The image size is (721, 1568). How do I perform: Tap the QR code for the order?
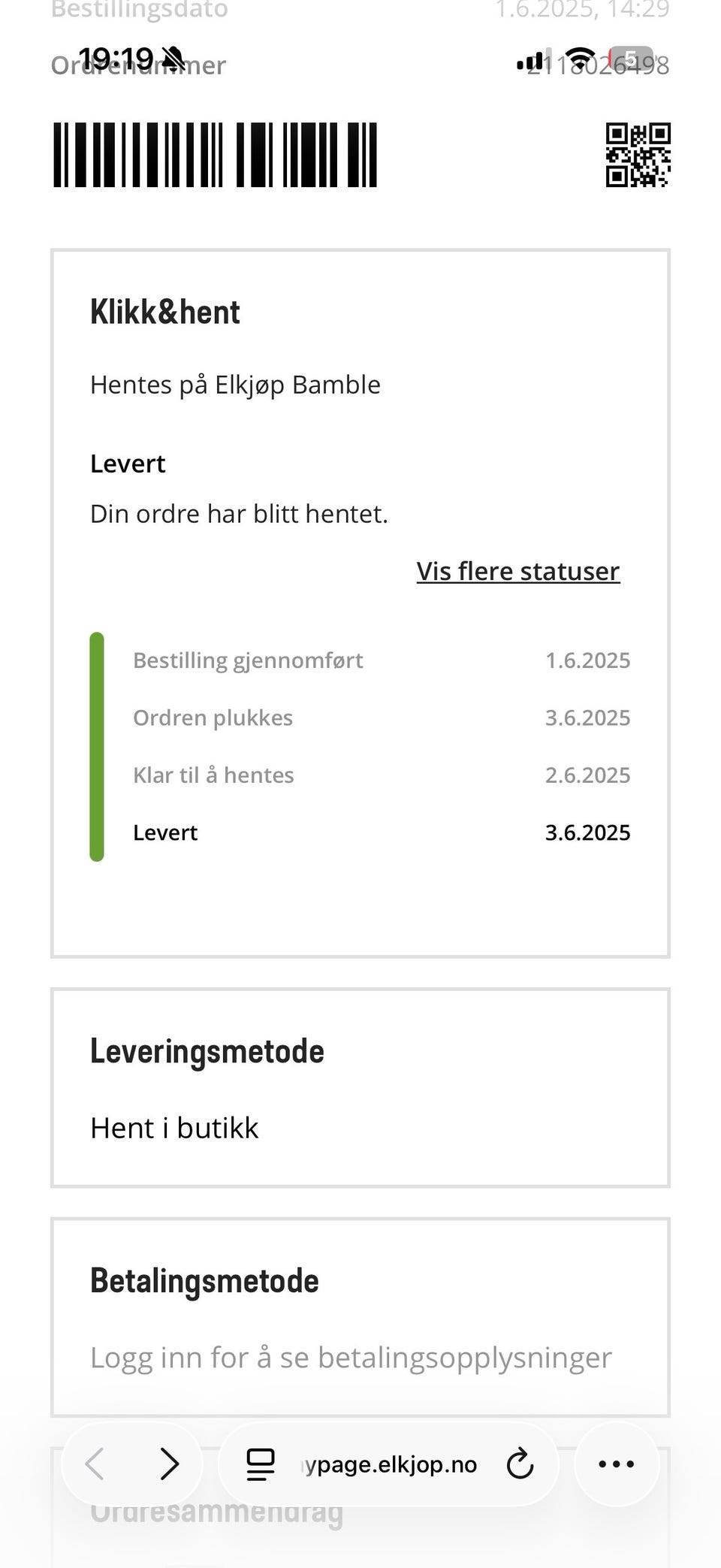pyautogui.click(x=638, y=154)
